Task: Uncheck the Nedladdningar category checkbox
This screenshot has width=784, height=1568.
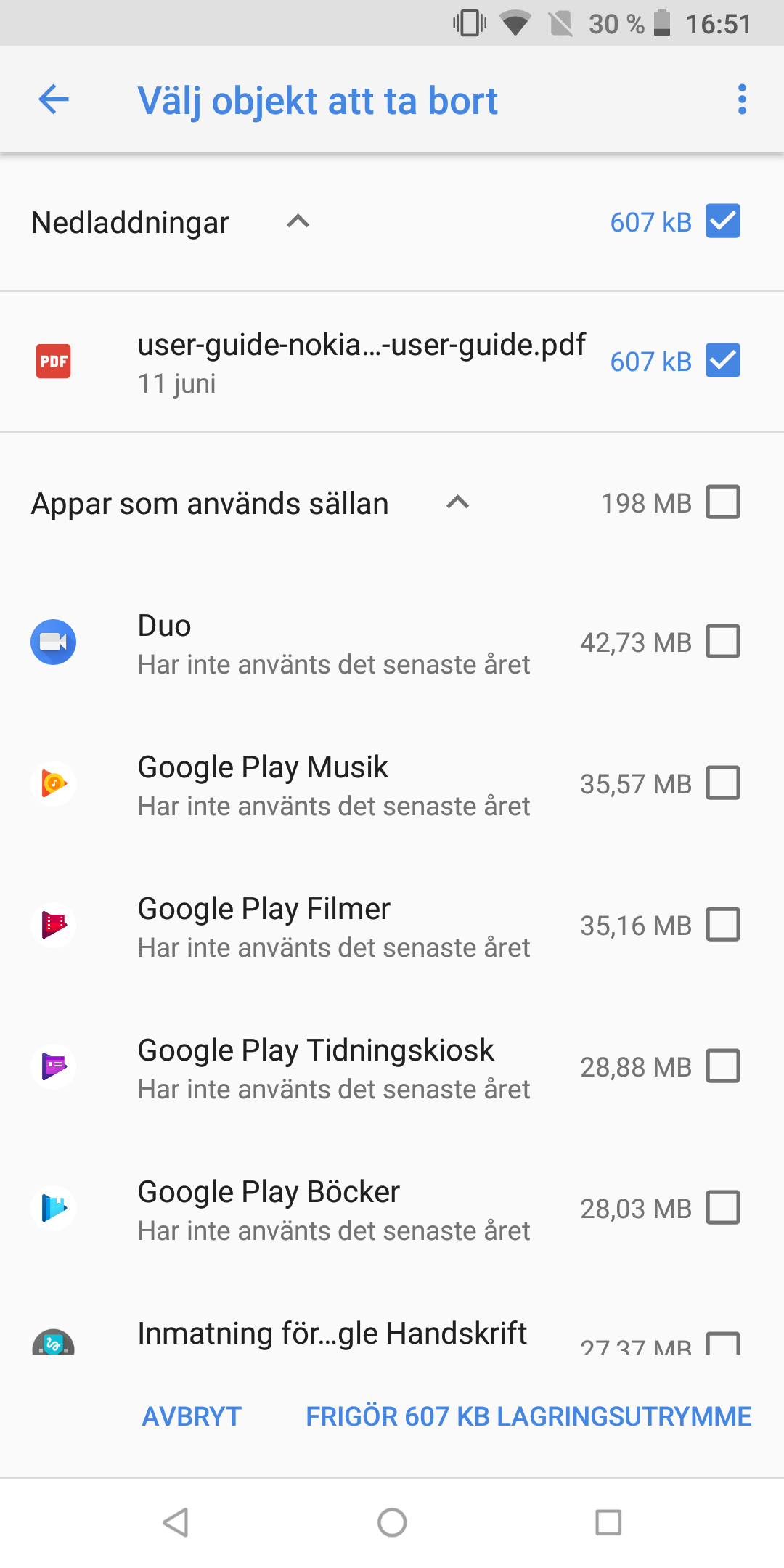Action: pyautogui.click(x=723, y=221)
